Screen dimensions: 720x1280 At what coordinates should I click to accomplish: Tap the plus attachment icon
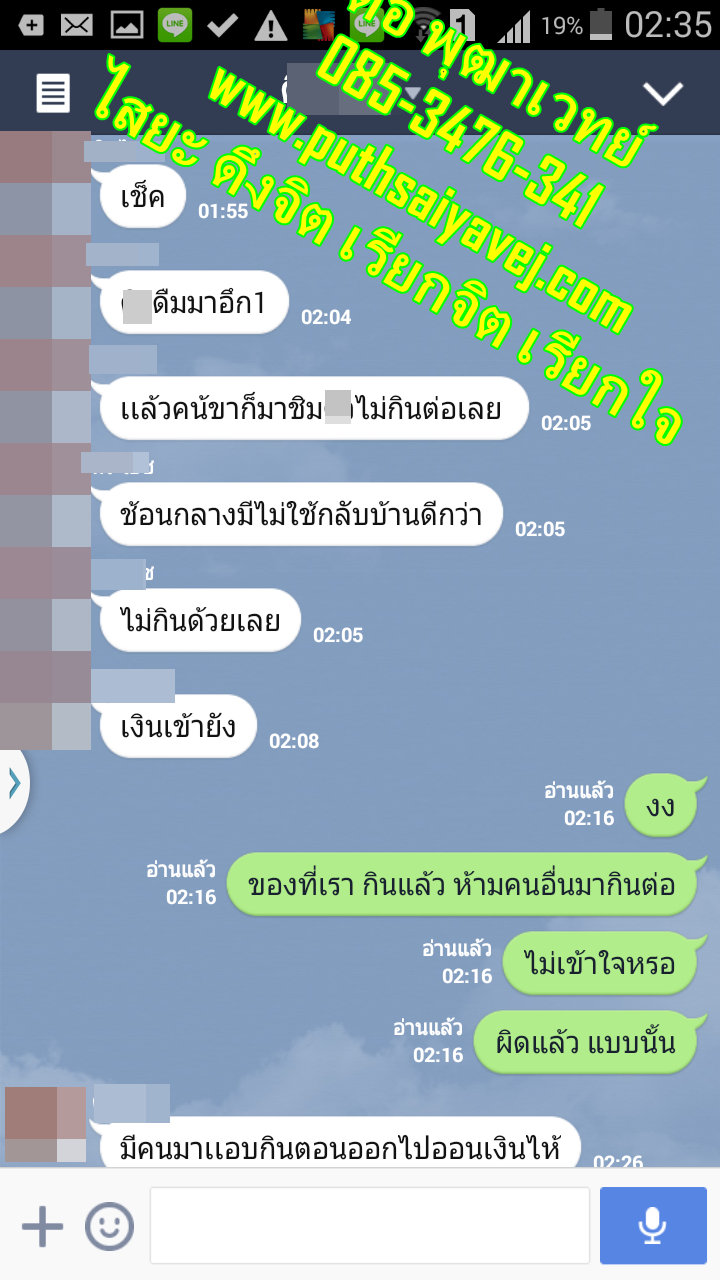click(x=42, y=1226)
